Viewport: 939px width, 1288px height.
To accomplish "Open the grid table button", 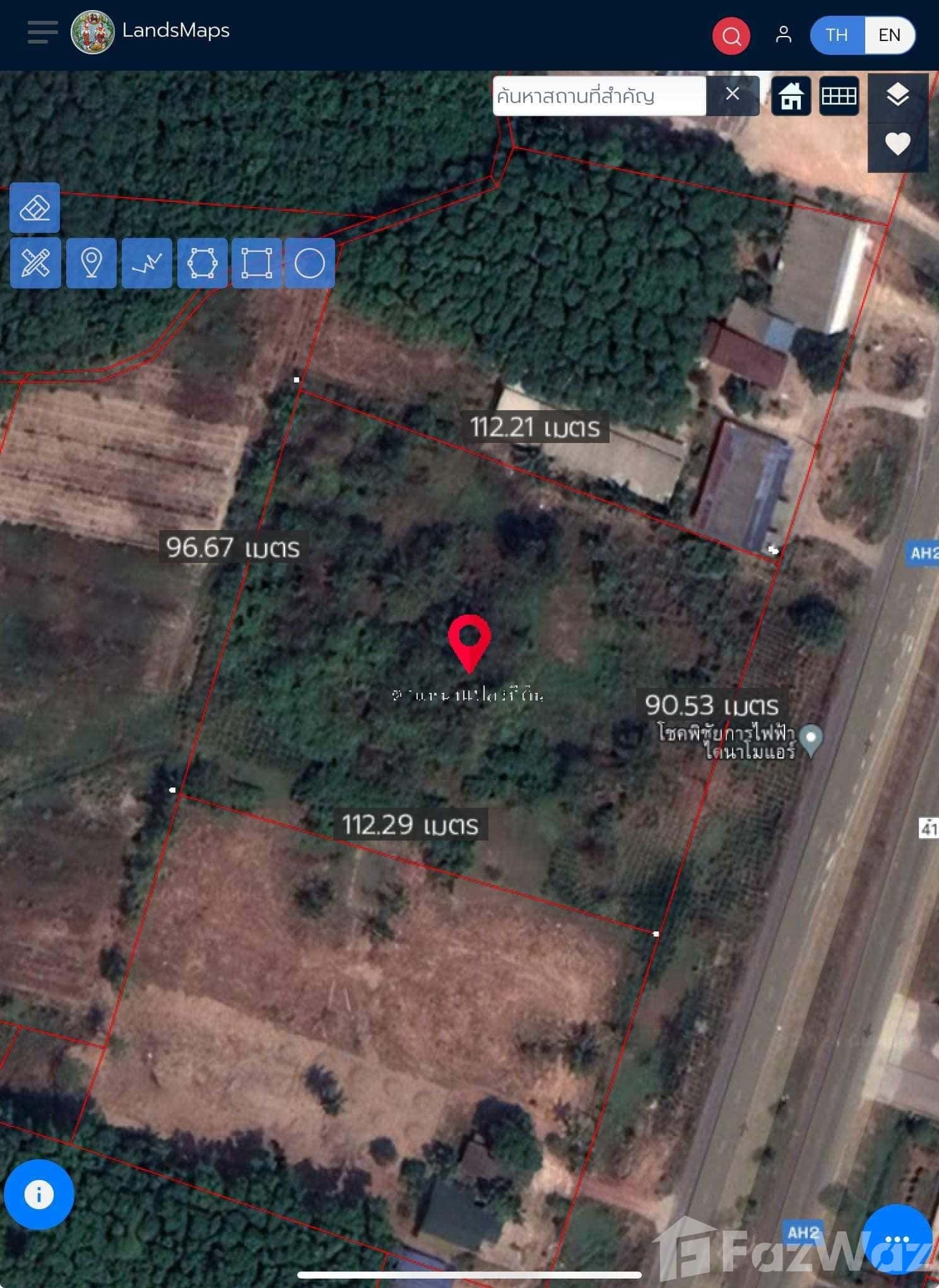I will click(x=839, y=96).
